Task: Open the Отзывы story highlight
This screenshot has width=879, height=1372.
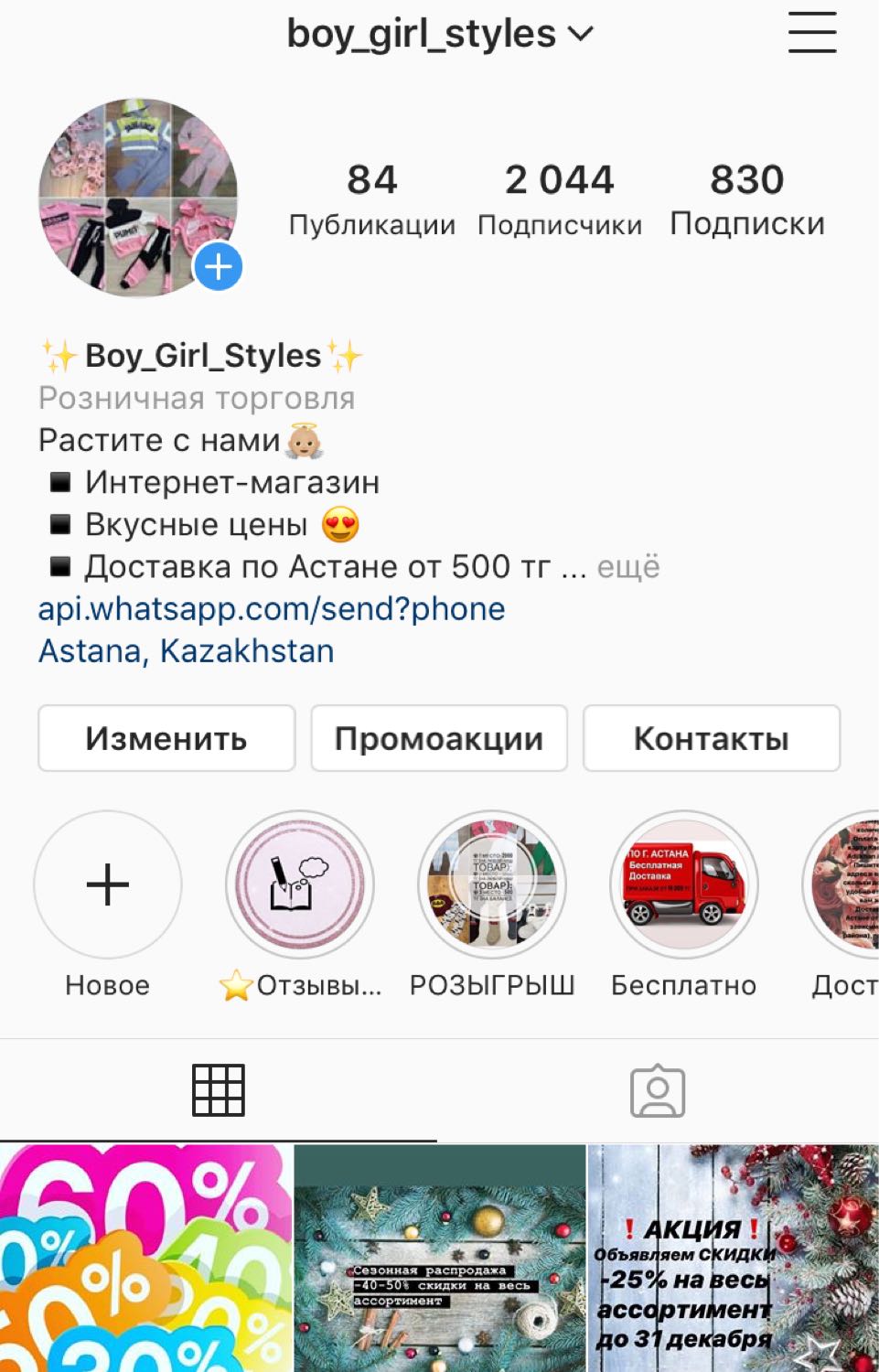Action: (x=300, y=884)
